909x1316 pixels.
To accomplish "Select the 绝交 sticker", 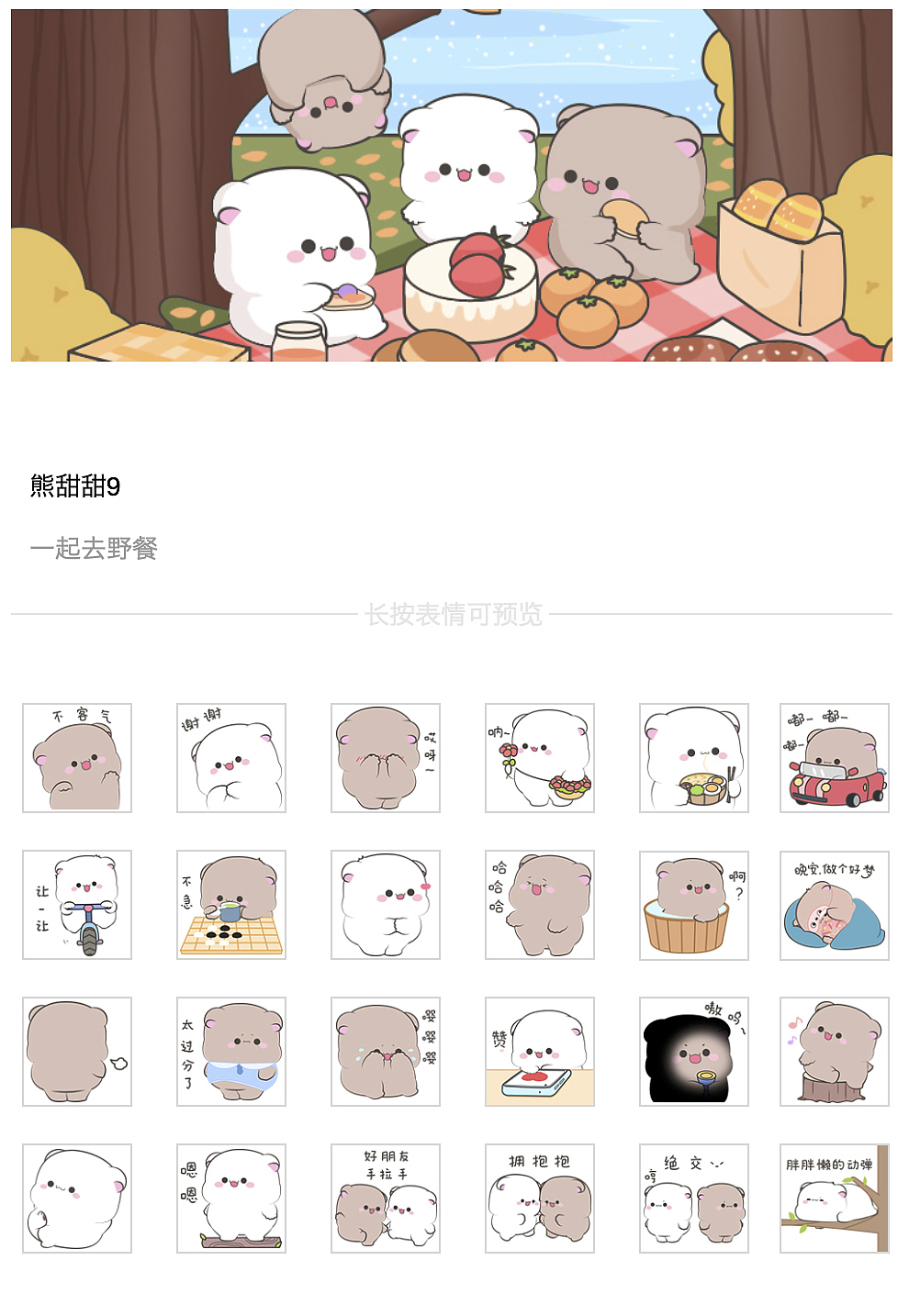I will pyautogui.click(x=694, y=1199).
